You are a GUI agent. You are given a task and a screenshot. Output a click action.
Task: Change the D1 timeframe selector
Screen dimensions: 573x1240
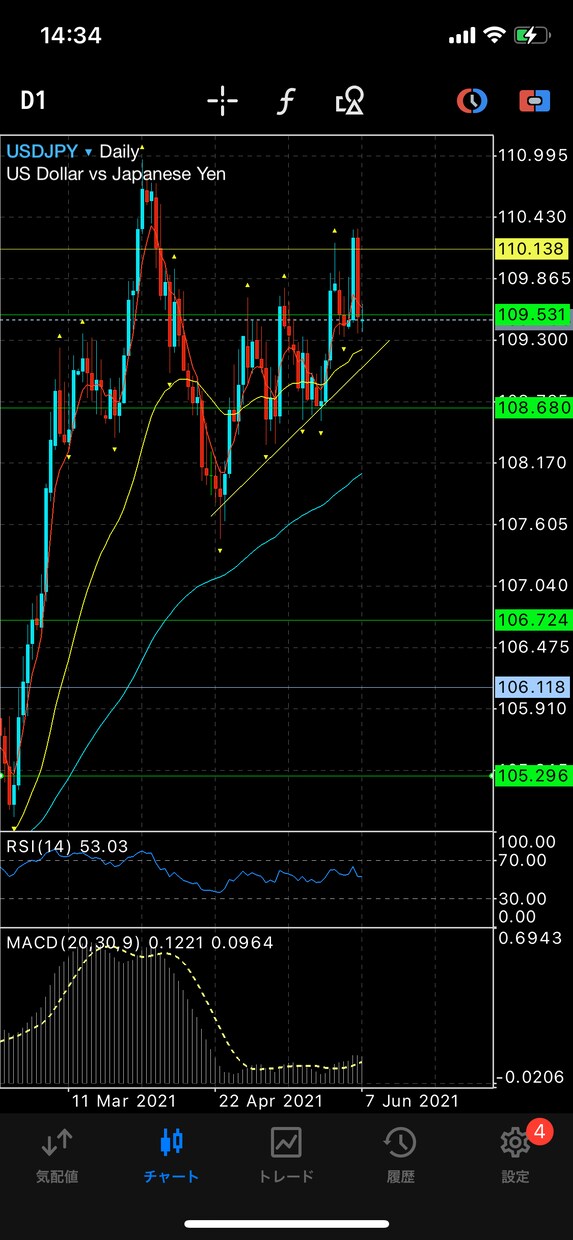(x=33, y=100)
